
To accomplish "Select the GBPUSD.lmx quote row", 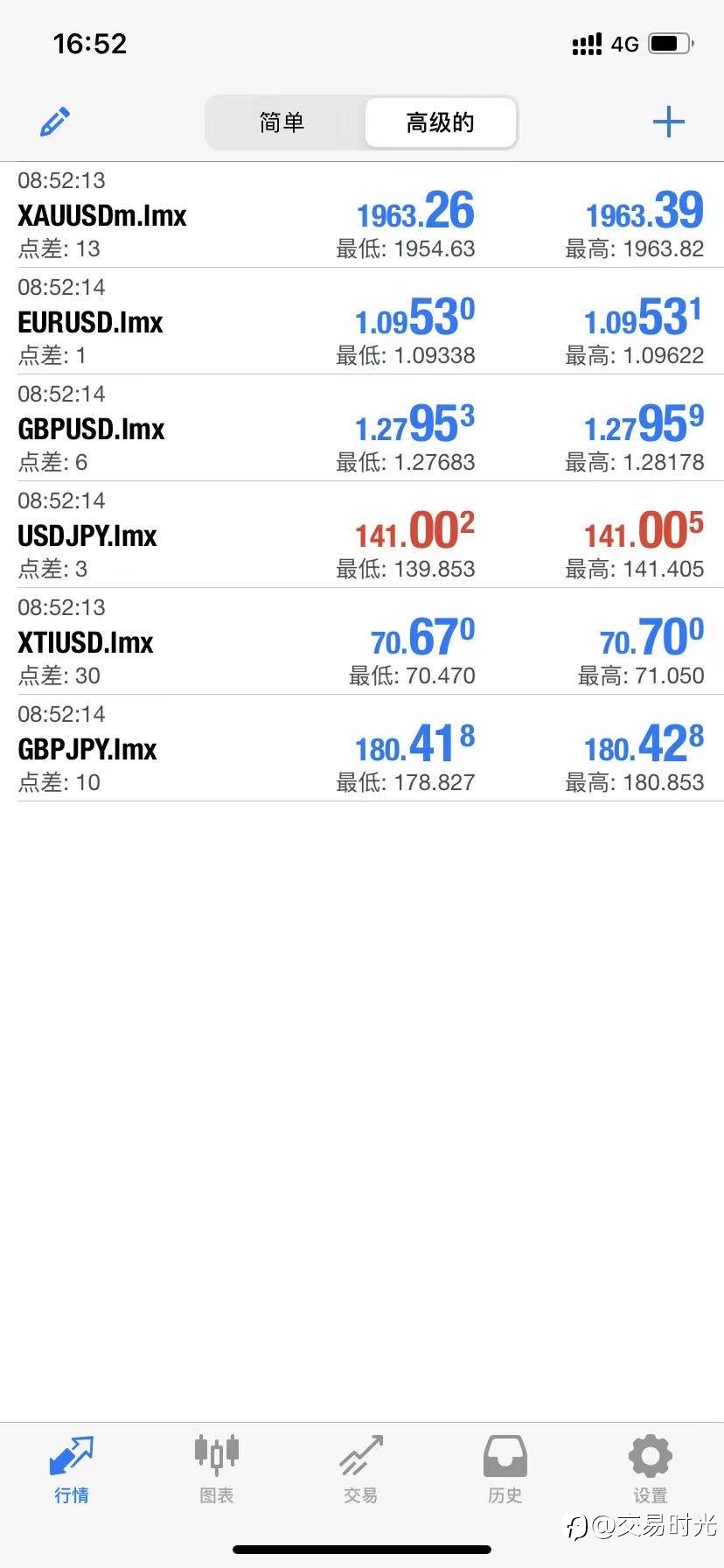I will [x=362, y=428].
